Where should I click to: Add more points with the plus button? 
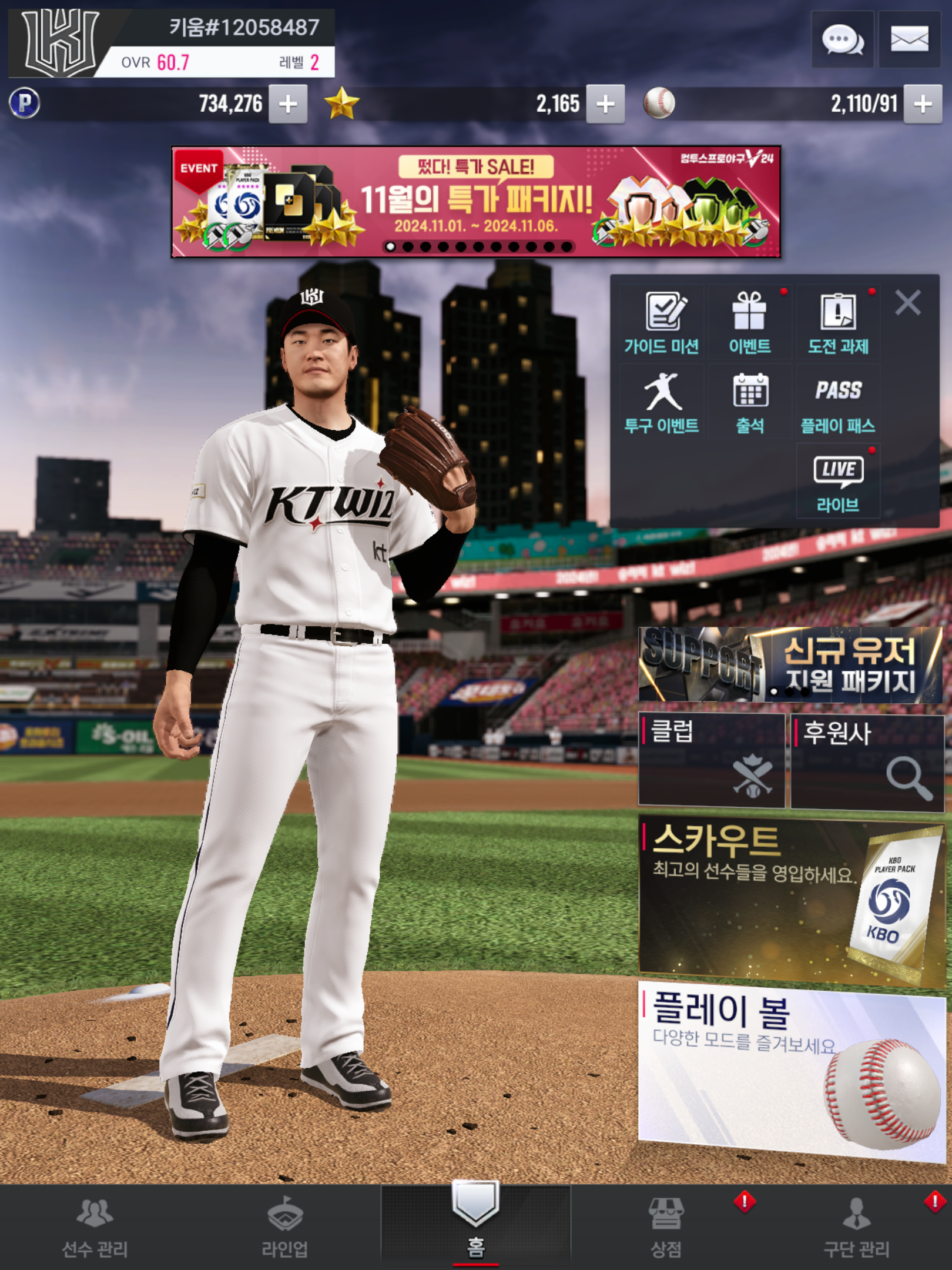(x=288, y=104)
